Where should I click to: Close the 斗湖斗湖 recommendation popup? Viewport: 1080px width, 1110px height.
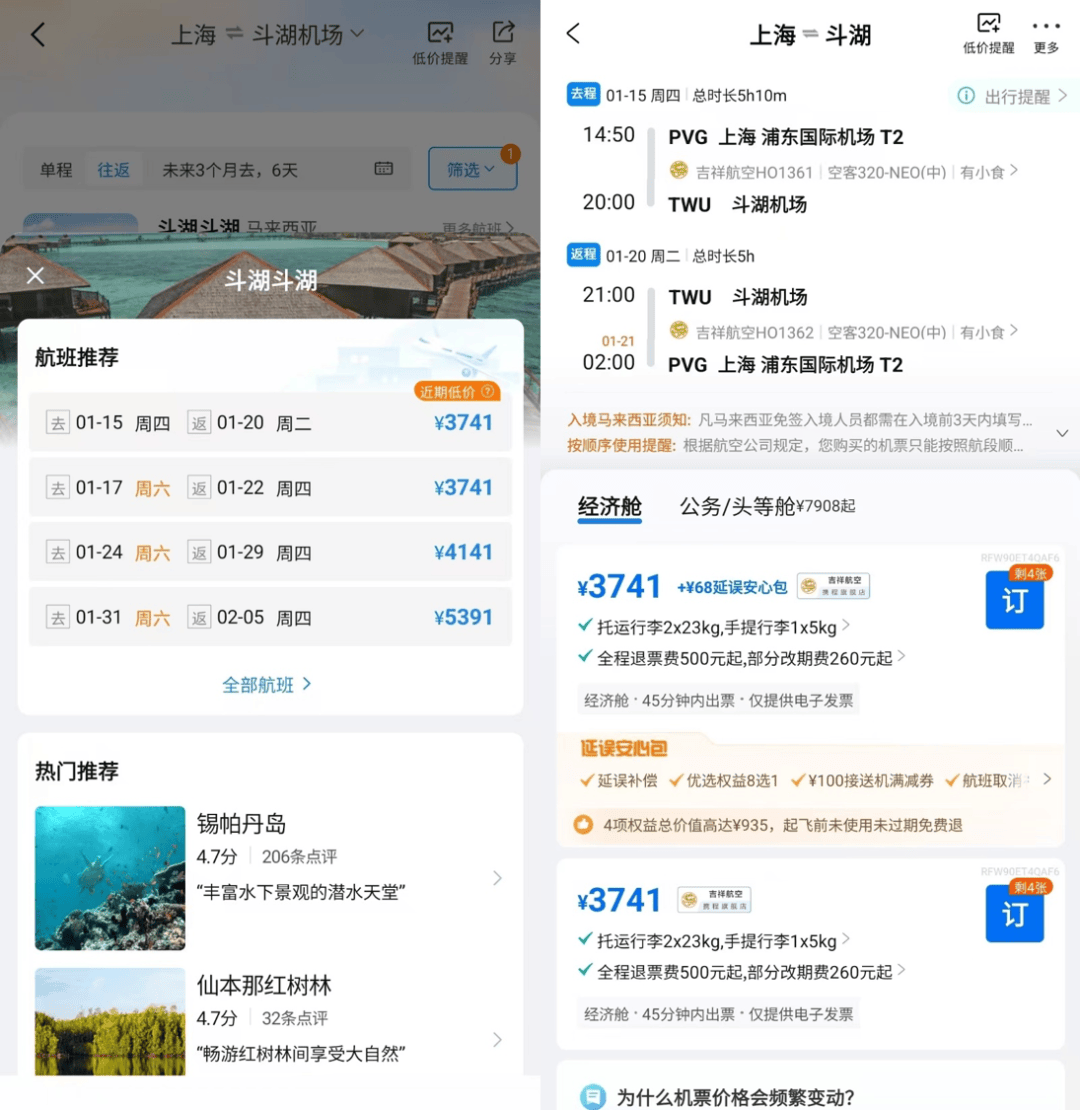pyautogui.click(x=35, y=276)
